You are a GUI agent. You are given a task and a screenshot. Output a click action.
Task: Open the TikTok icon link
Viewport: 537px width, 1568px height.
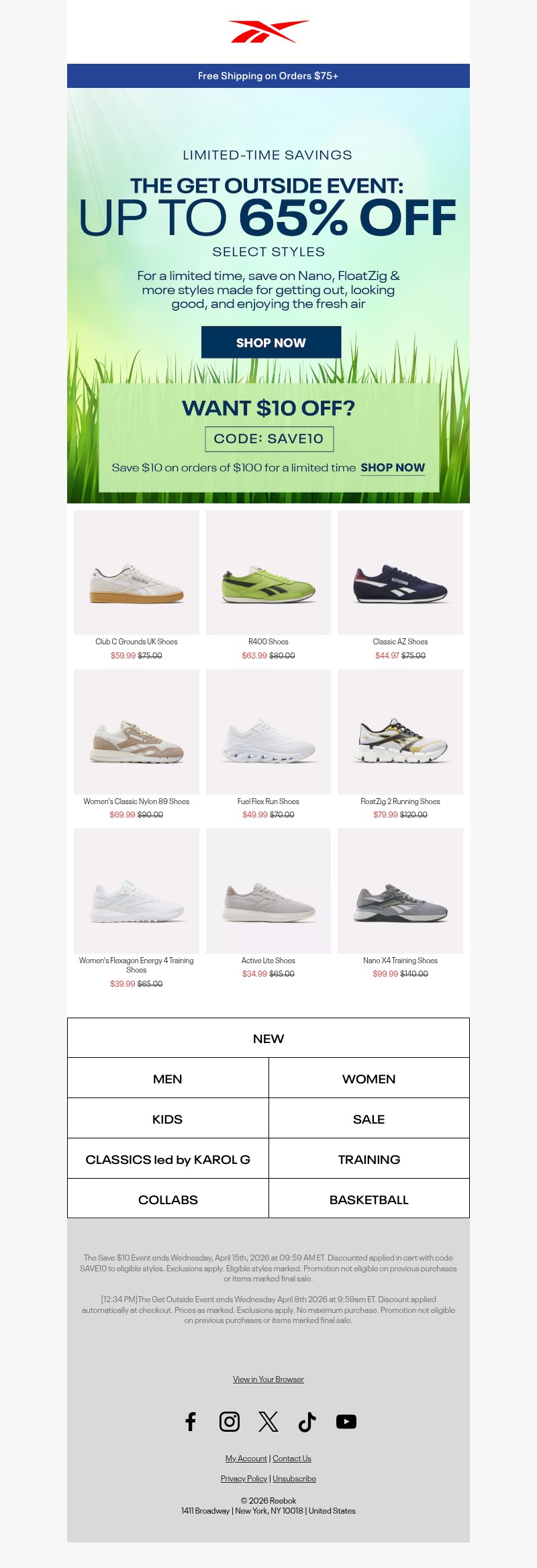tap(307, 1422)
